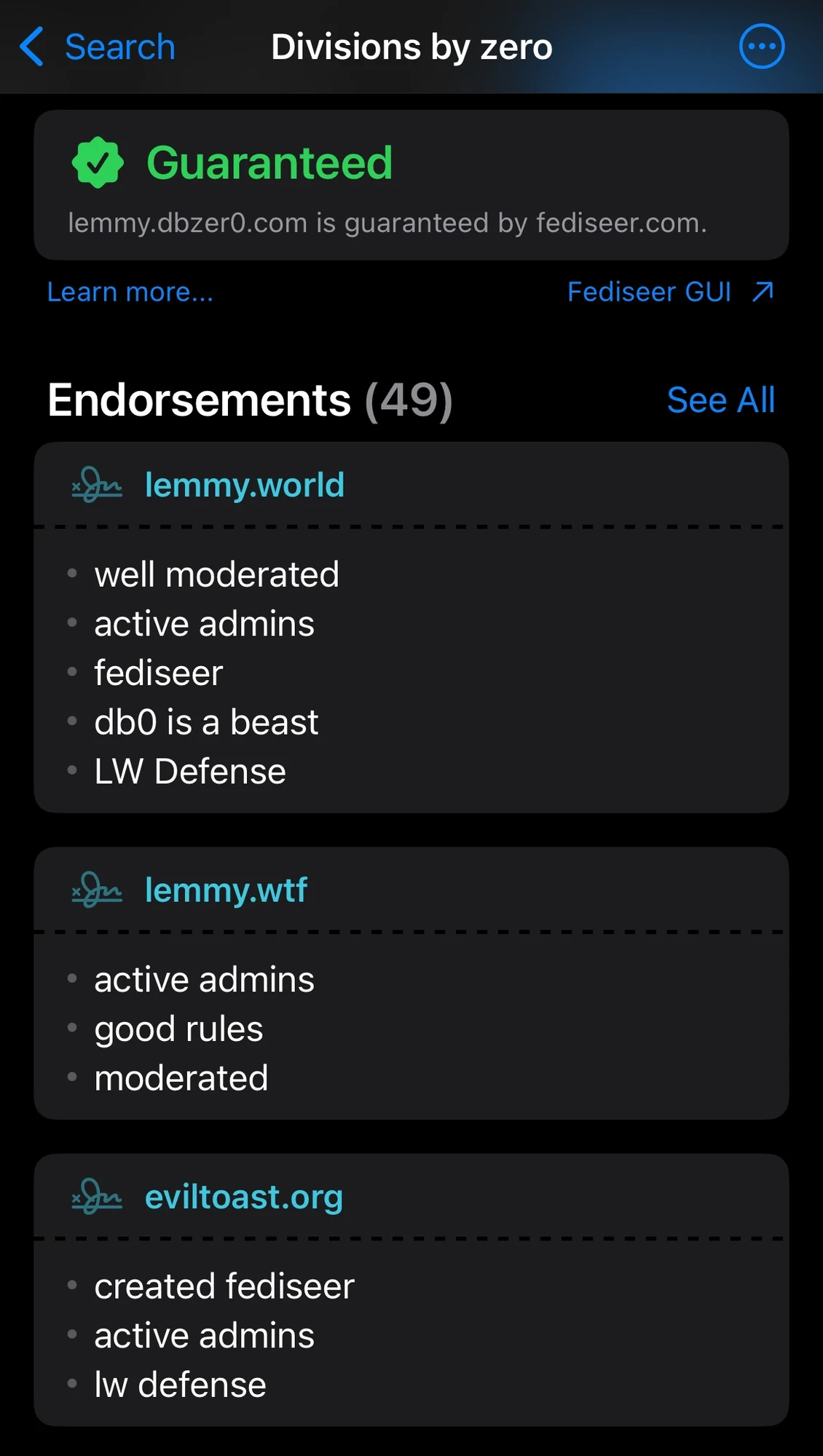Tap the Learn more... link
Screen dimensions: 823x1456
[130, 292]
